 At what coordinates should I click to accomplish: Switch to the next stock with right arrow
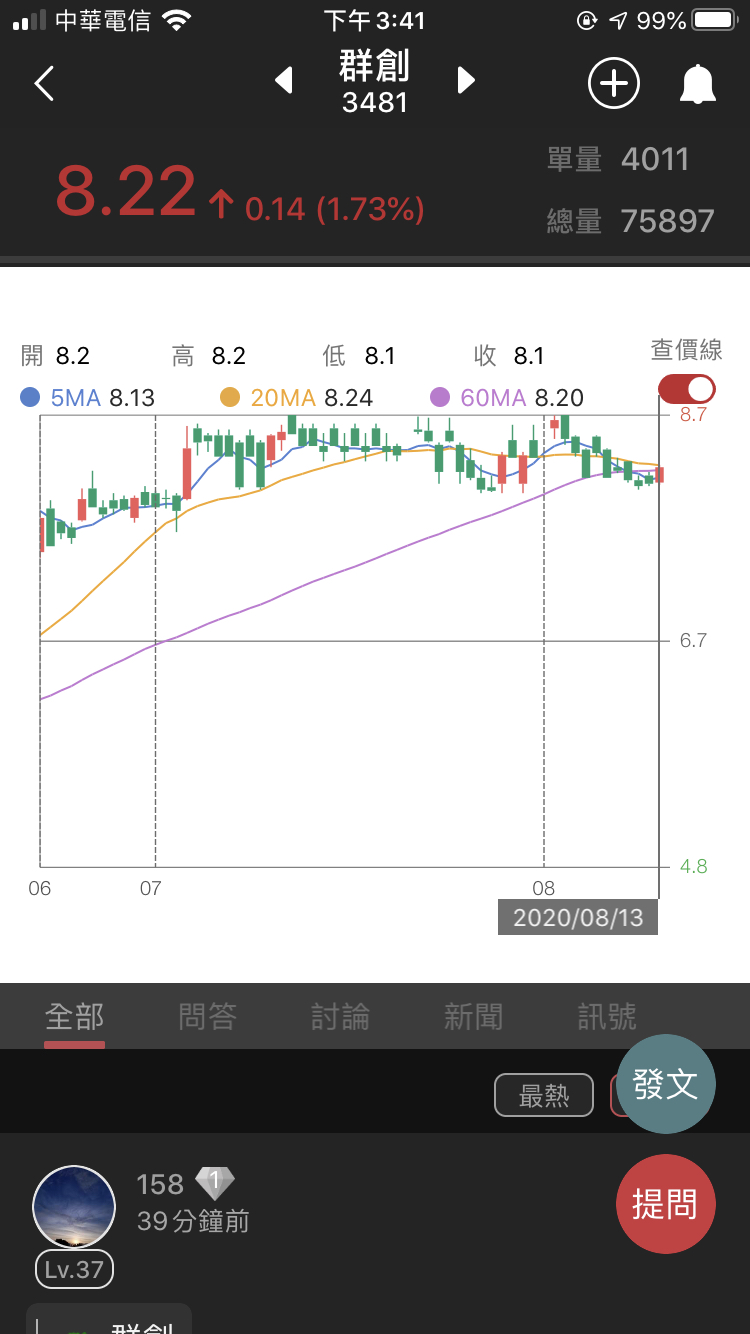click(465, 81)
